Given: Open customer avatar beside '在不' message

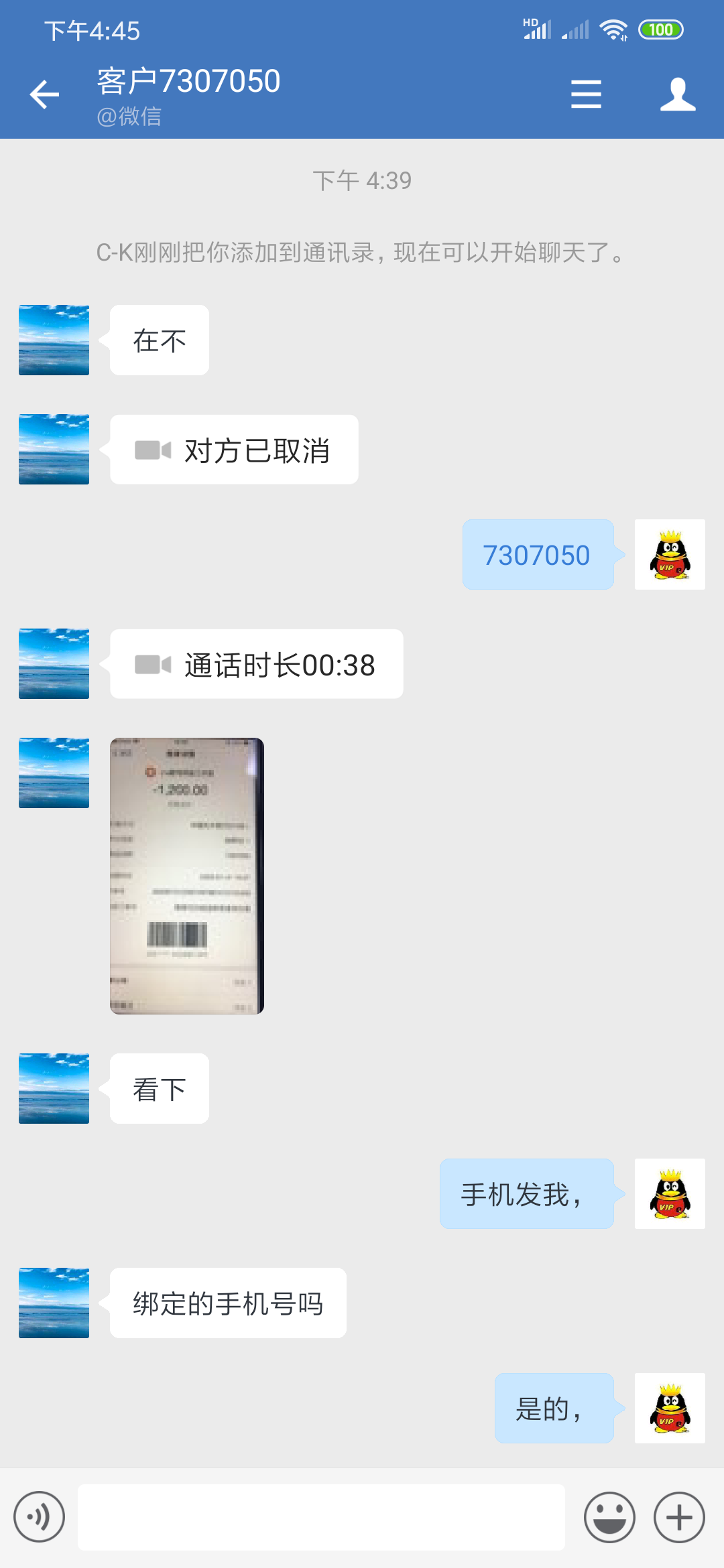Looking at the screenshot, I should pos(54,340).
